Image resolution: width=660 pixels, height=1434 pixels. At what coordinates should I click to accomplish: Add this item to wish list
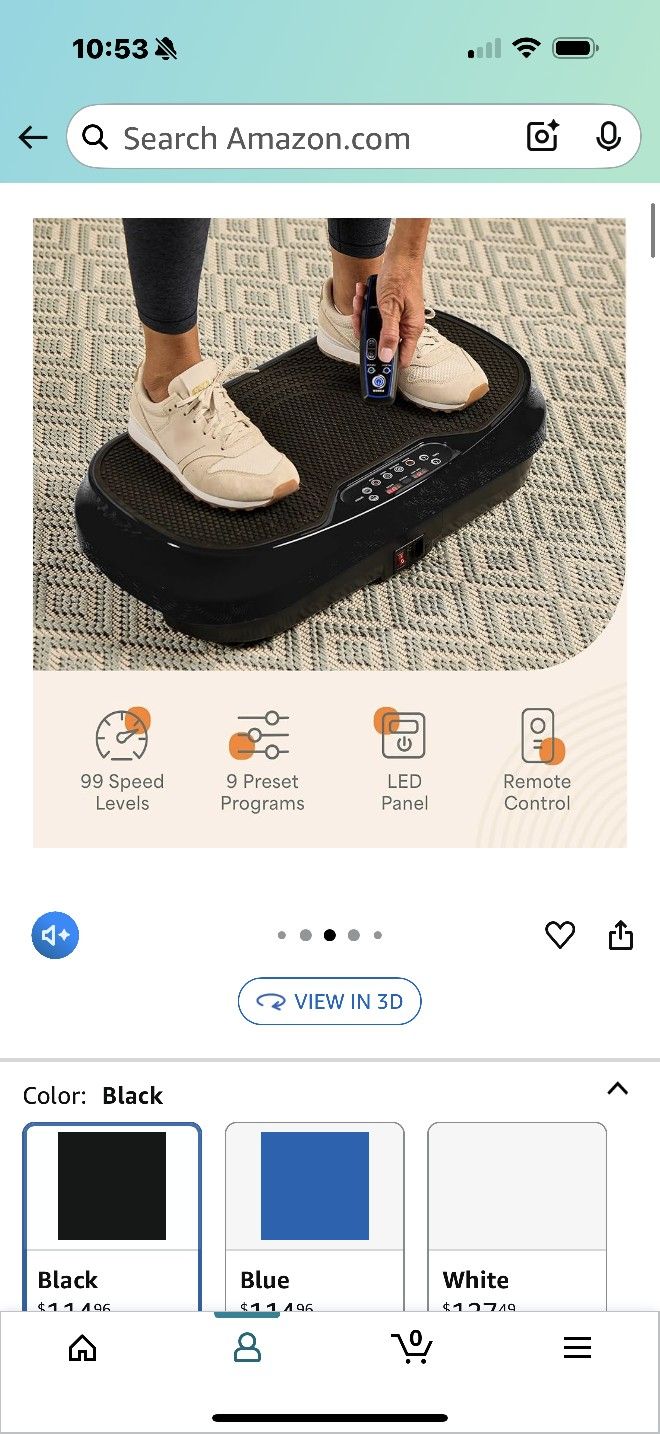[560, 936]
